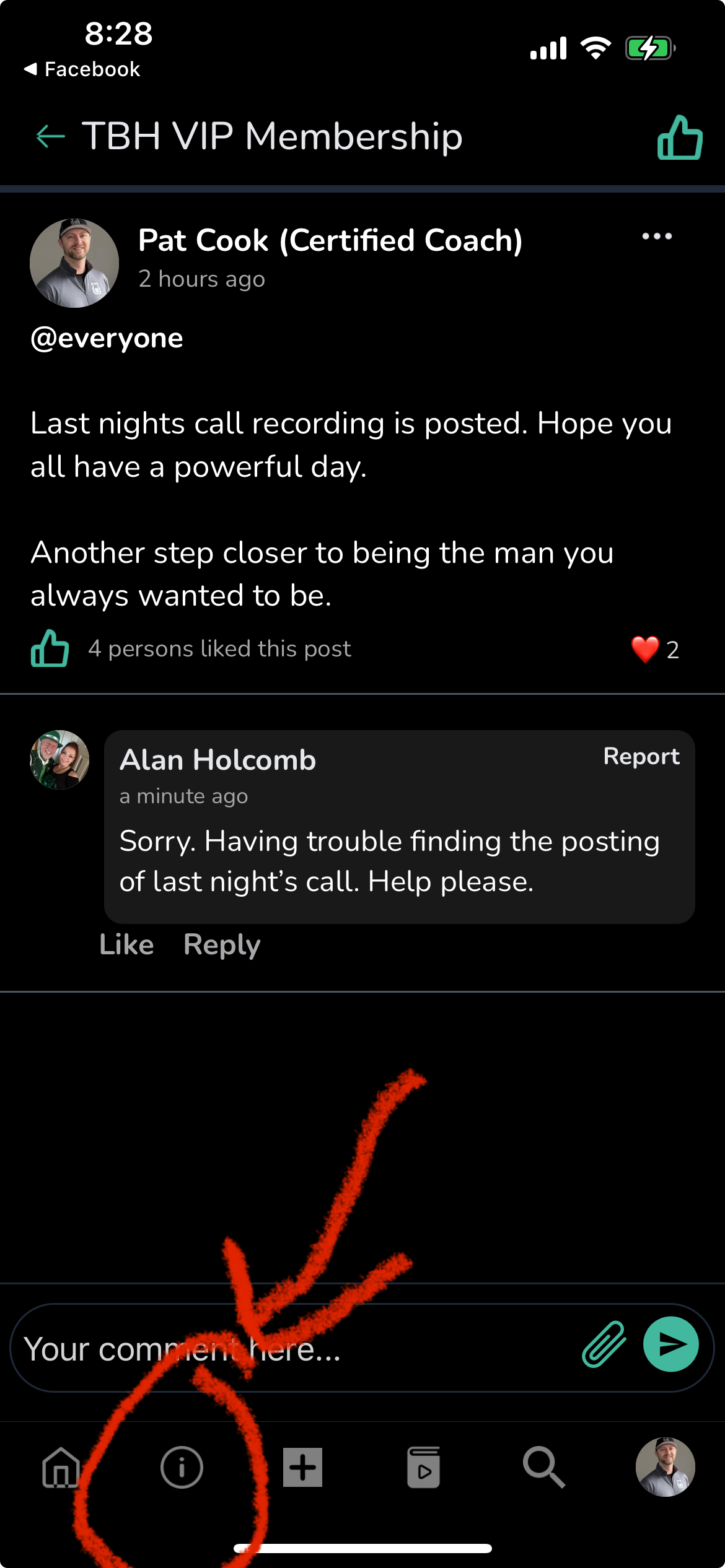Open the search tab
Image resolution: width=725 pixels, height=1568 pixels.
[x=543, y=1467]
